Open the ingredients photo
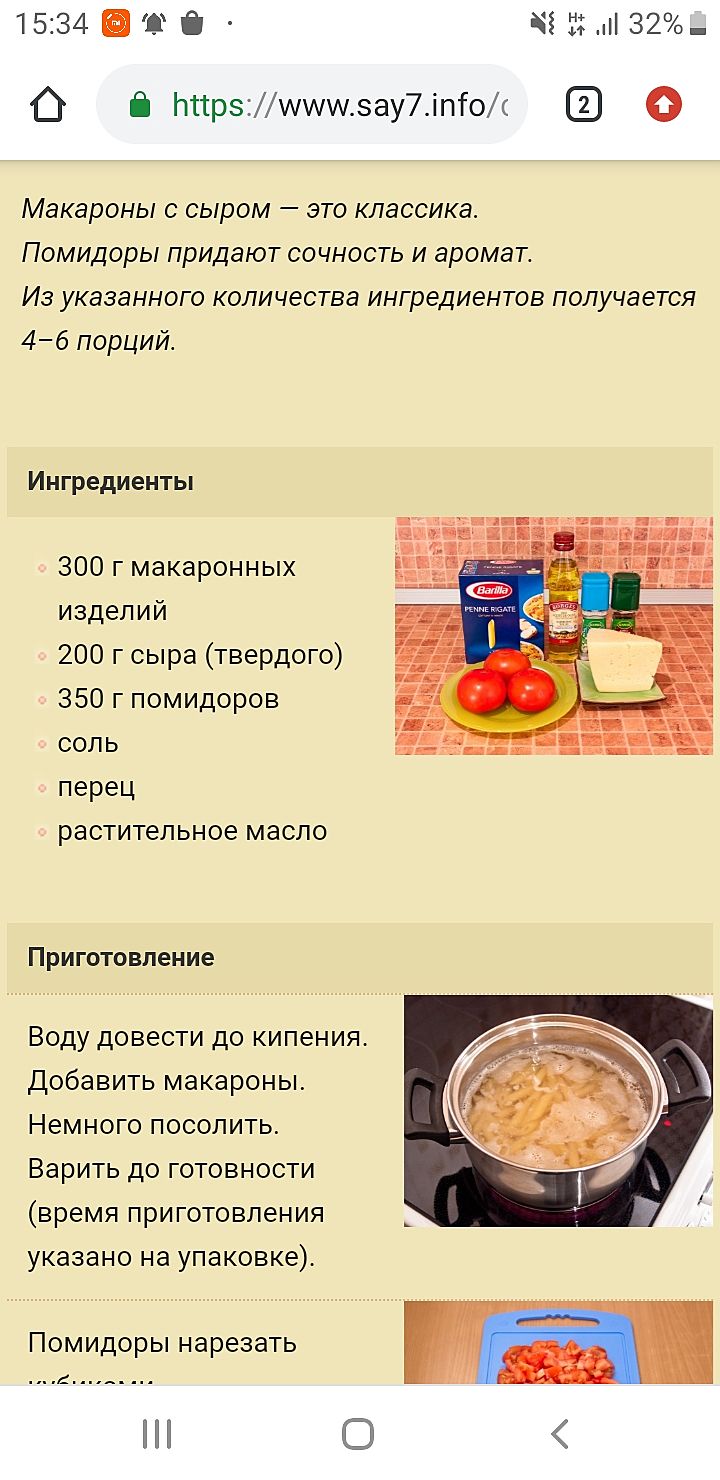 point(554,636)
